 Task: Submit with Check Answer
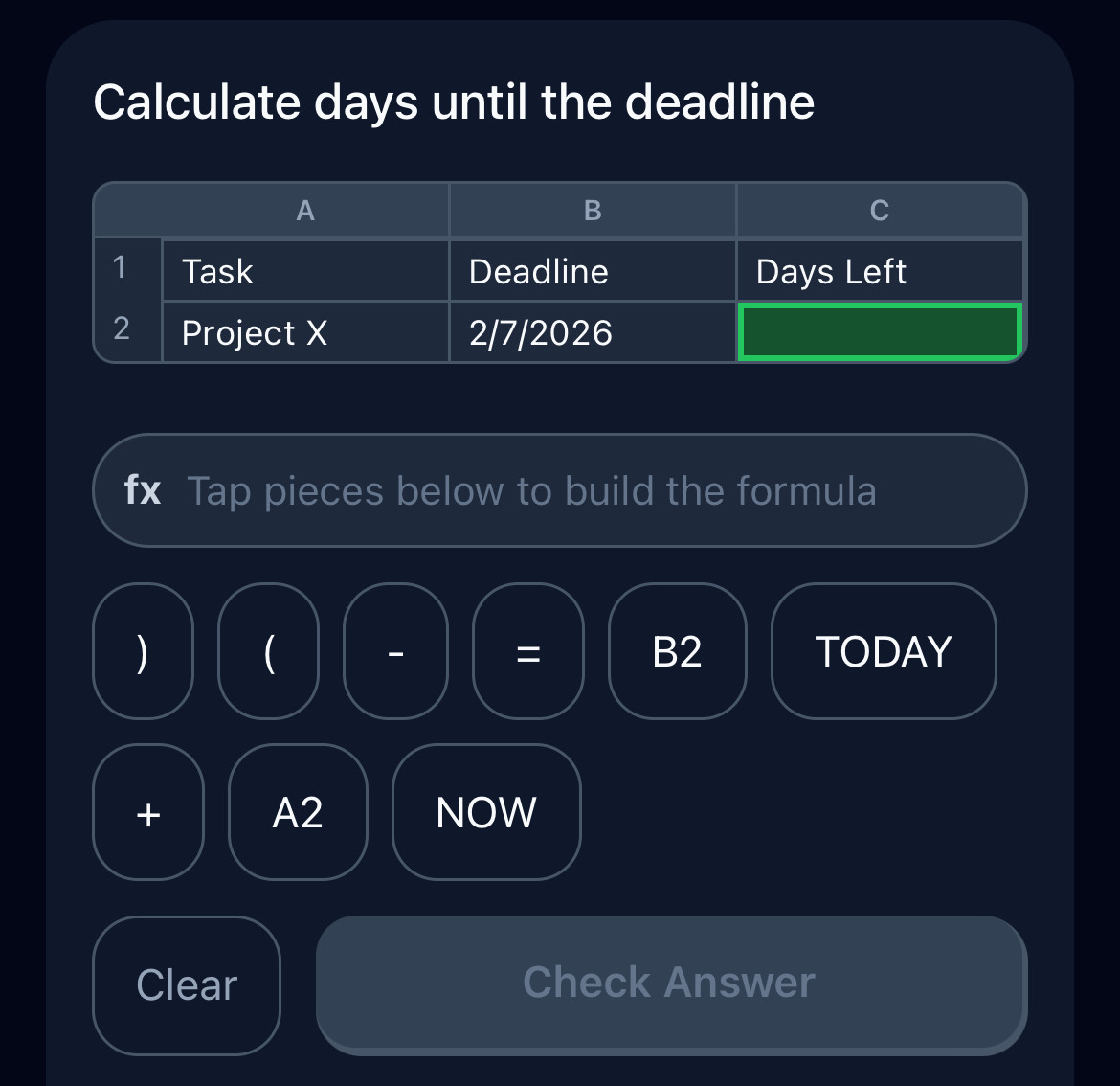(670, 983)
